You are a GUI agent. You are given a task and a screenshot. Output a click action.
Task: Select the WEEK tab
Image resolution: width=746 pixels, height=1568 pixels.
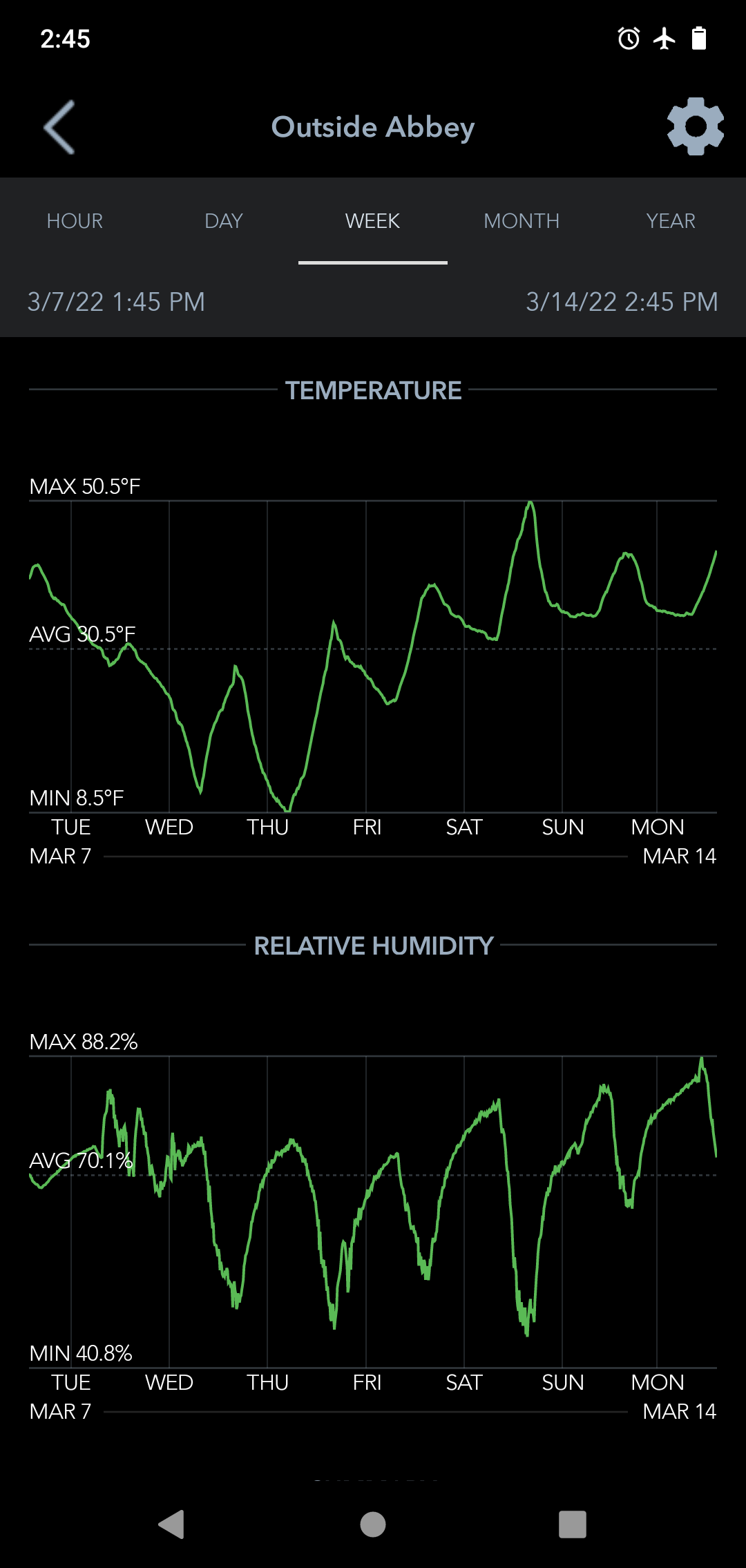(x=373, y=221)
